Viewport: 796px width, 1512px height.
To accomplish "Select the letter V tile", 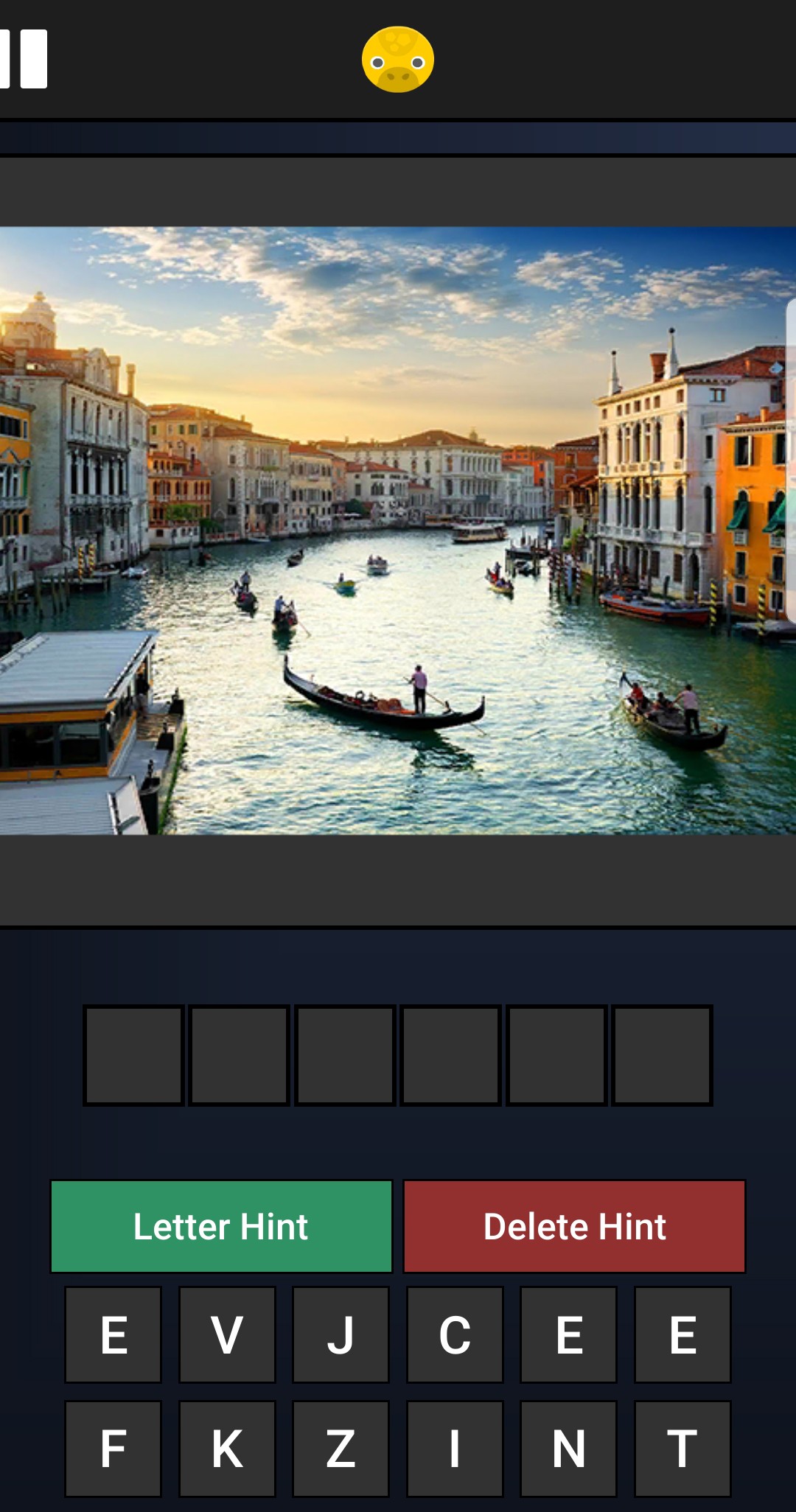I will (x=227, y=1334).
